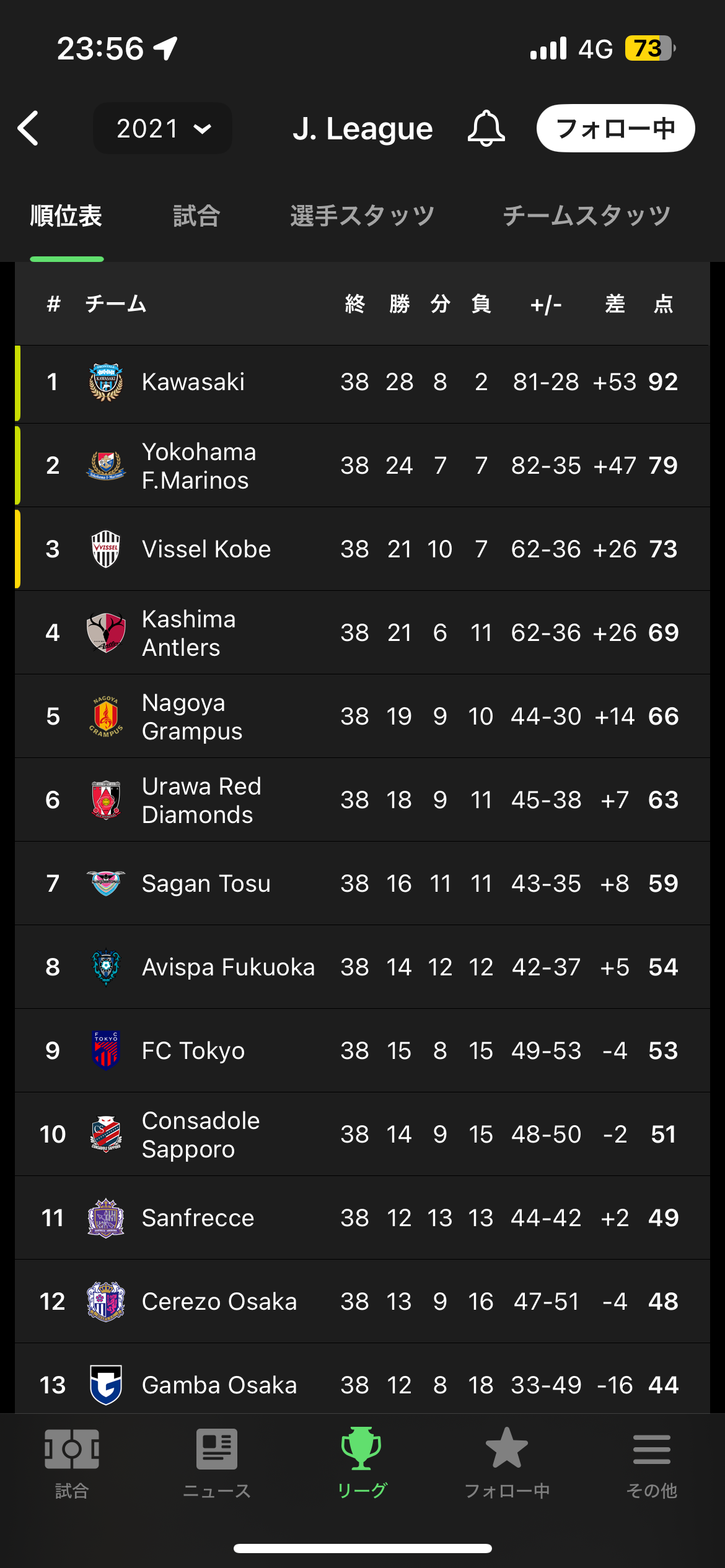This screenshot has width=725, height=1568.
Task: Go to the ニュース news tab
Action: coord(217,1463)
